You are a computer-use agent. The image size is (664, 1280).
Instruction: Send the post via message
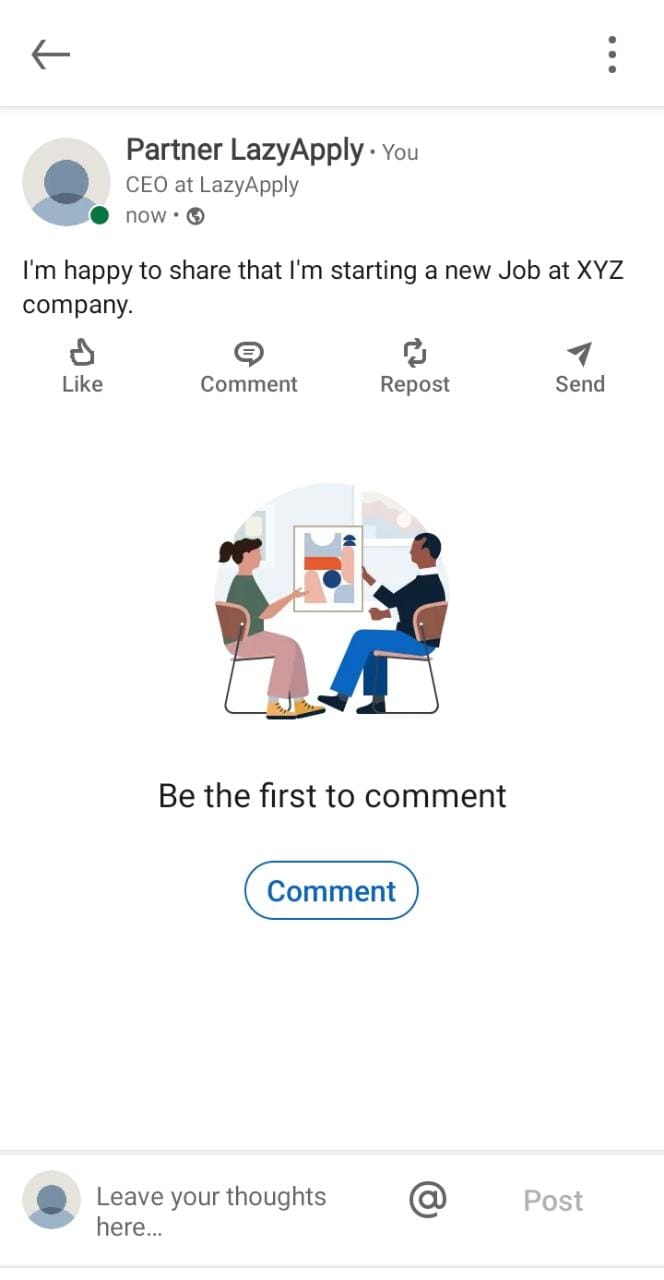click(x=580, y=367)
